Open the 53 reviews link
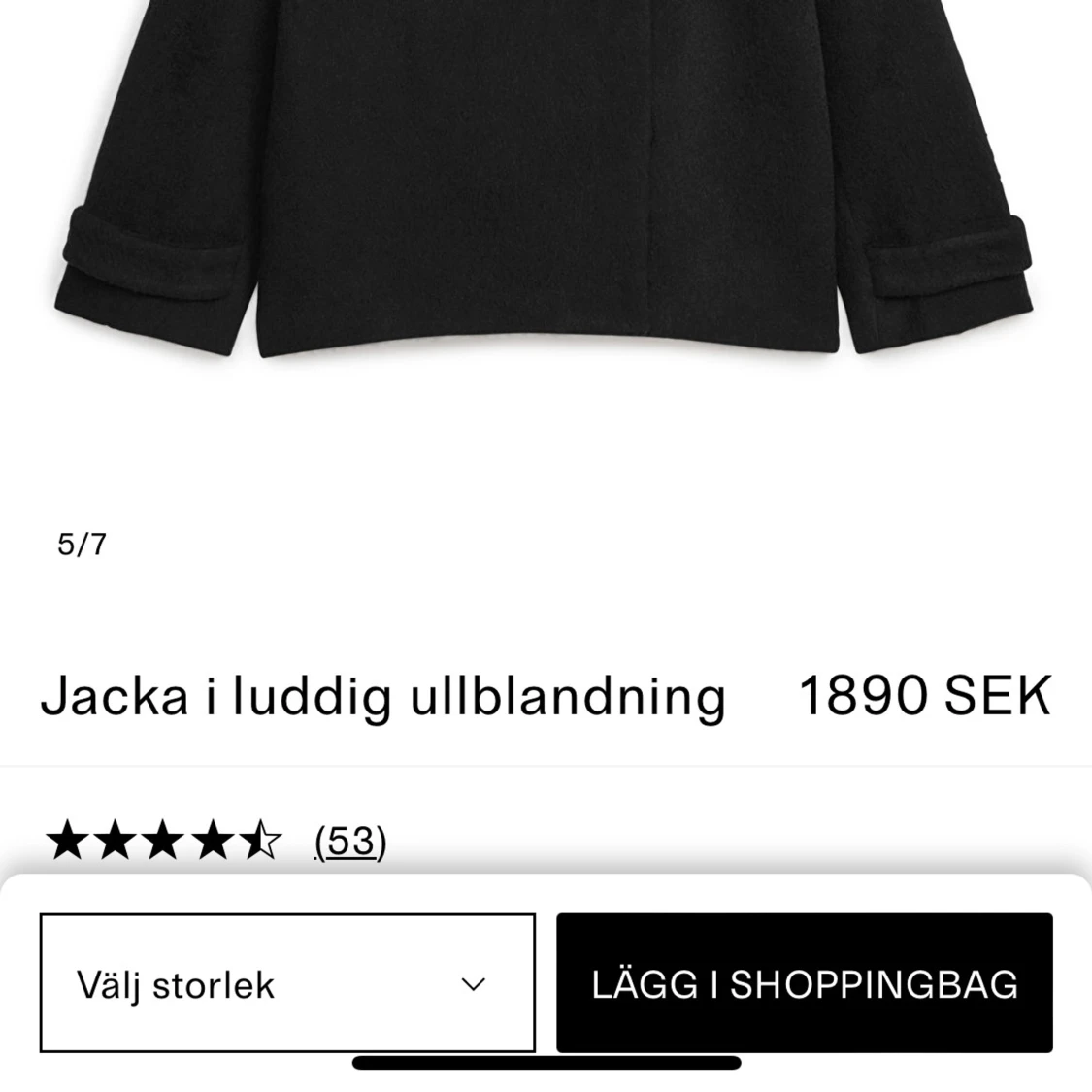The width and height of the screenshot is (1092, 1092). coord(350,841)
